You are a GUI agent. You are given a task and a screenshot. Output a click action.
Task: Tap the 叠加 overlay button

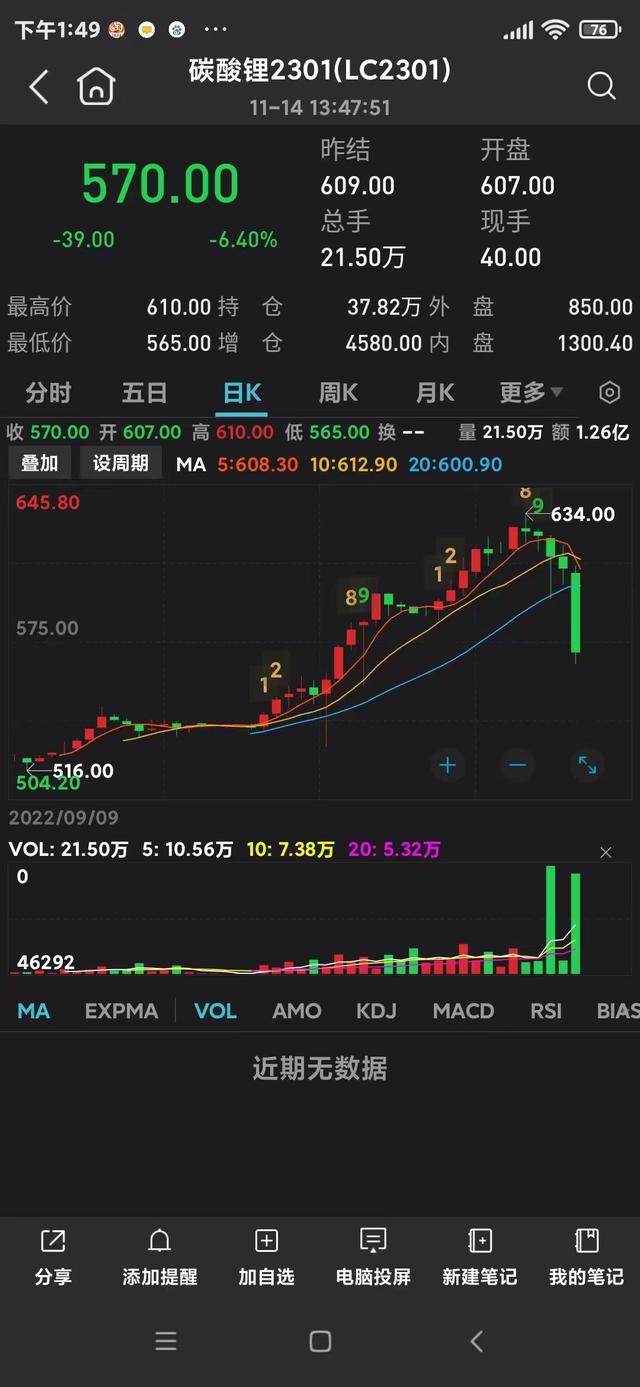click(x=40, y=463)
